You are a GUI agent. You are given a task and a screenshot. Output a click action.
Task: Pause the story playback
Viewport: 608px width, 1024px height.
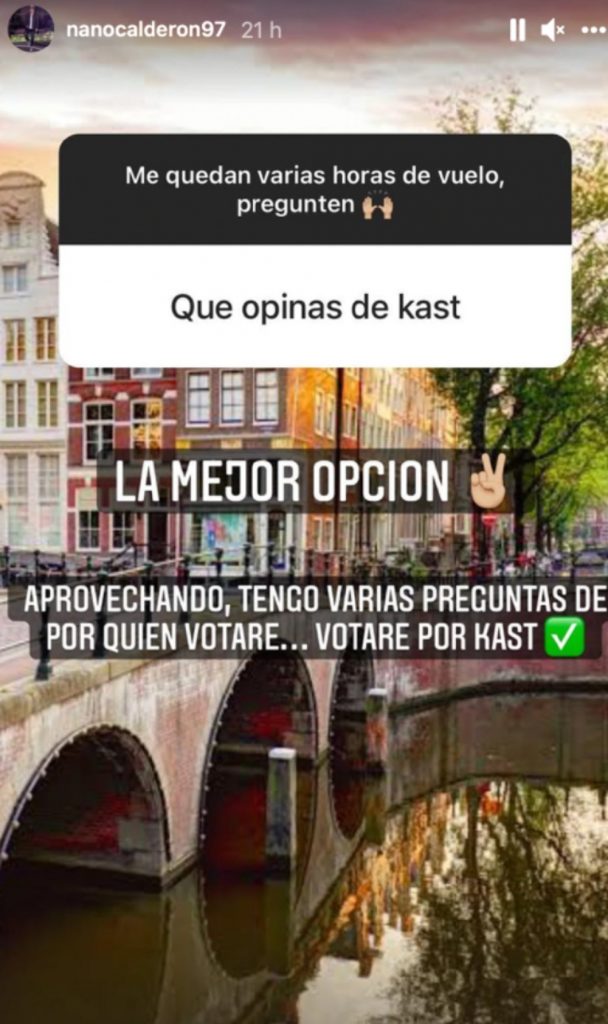(517, 30)
